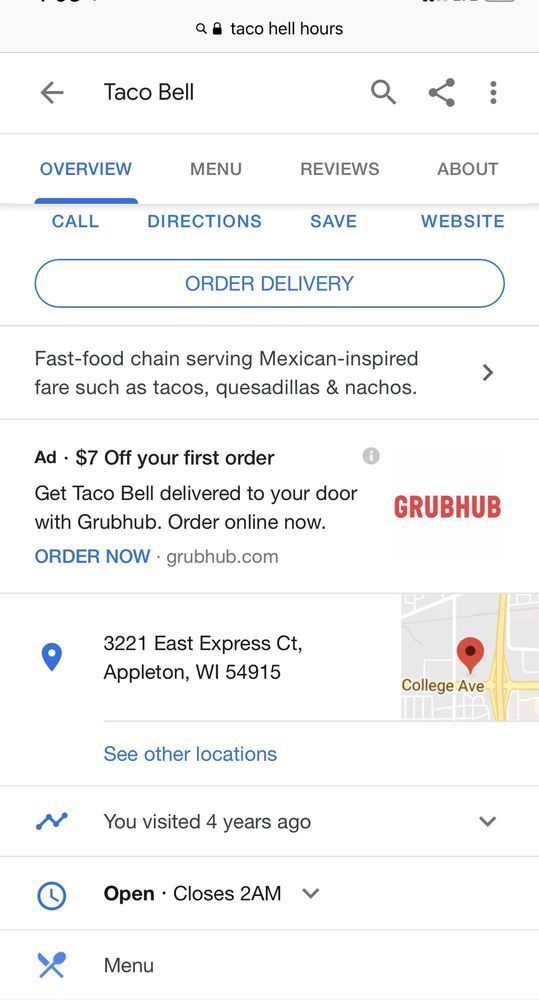Switch to the Reviews tab

pos(339,169)
